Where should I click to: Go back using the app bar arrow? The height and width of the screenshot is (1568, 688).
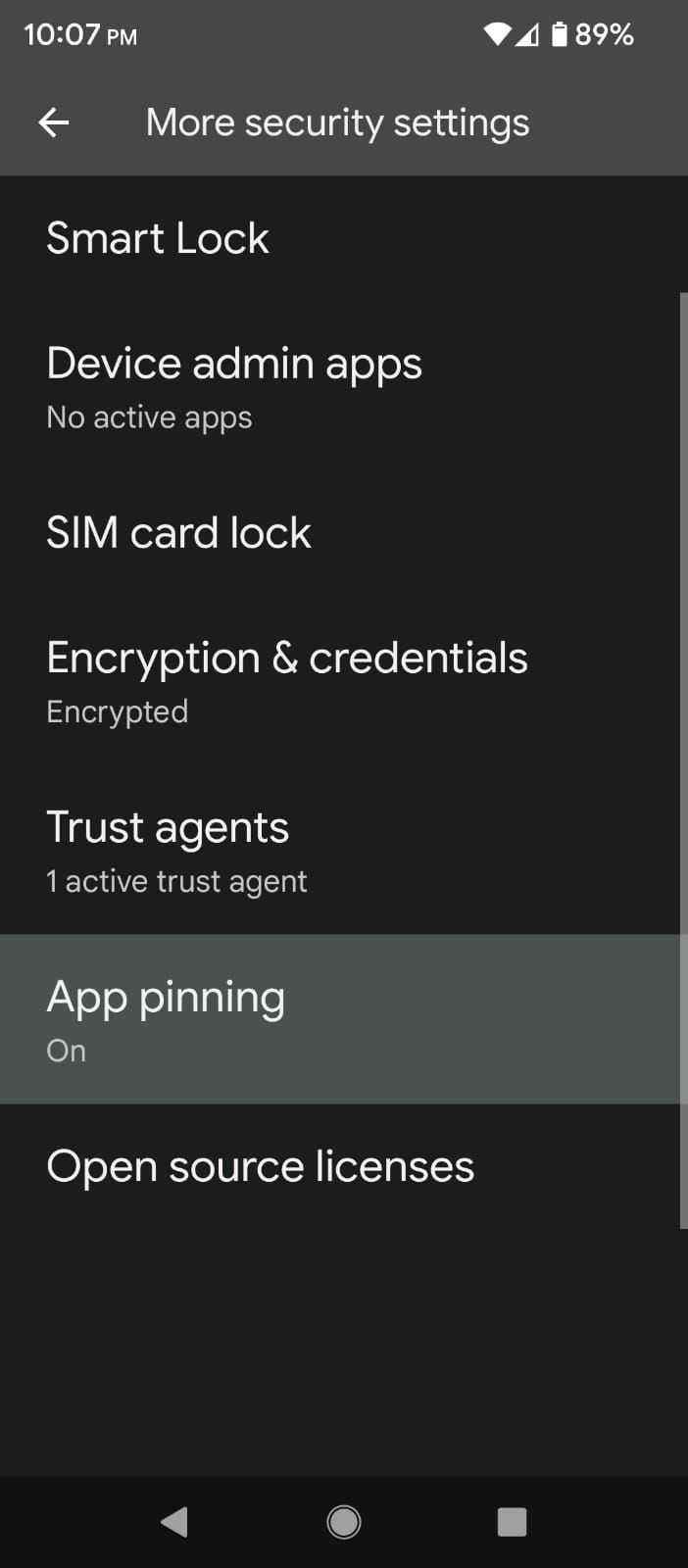click(53, 122)
